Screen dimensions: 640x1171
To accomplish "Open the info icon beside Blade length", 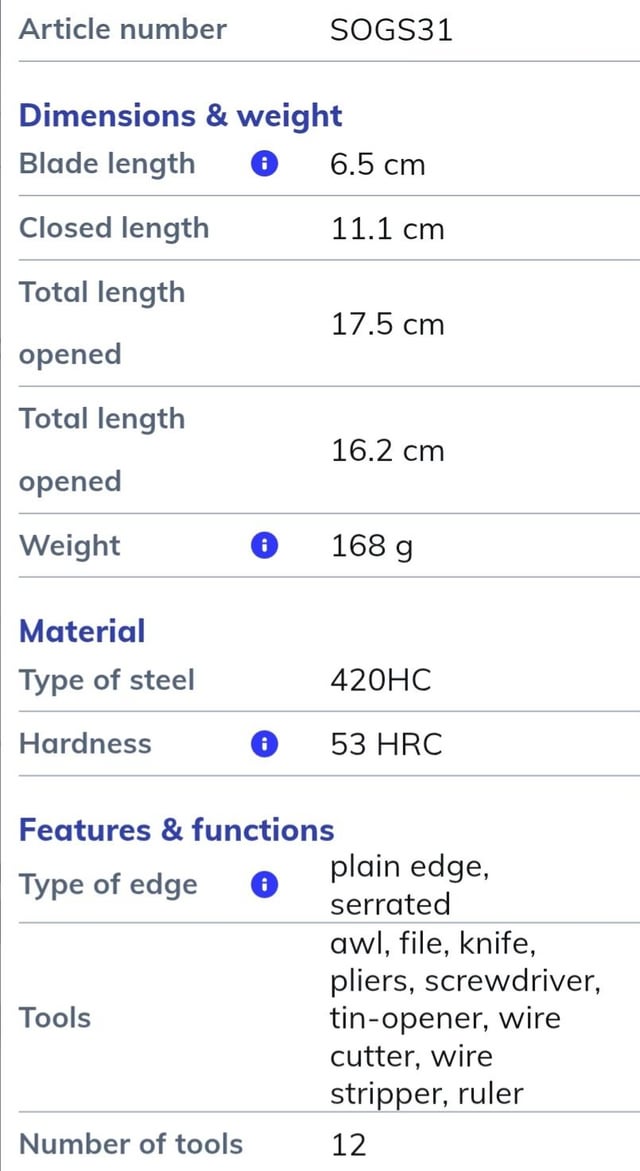I will [x=264, y=164].
